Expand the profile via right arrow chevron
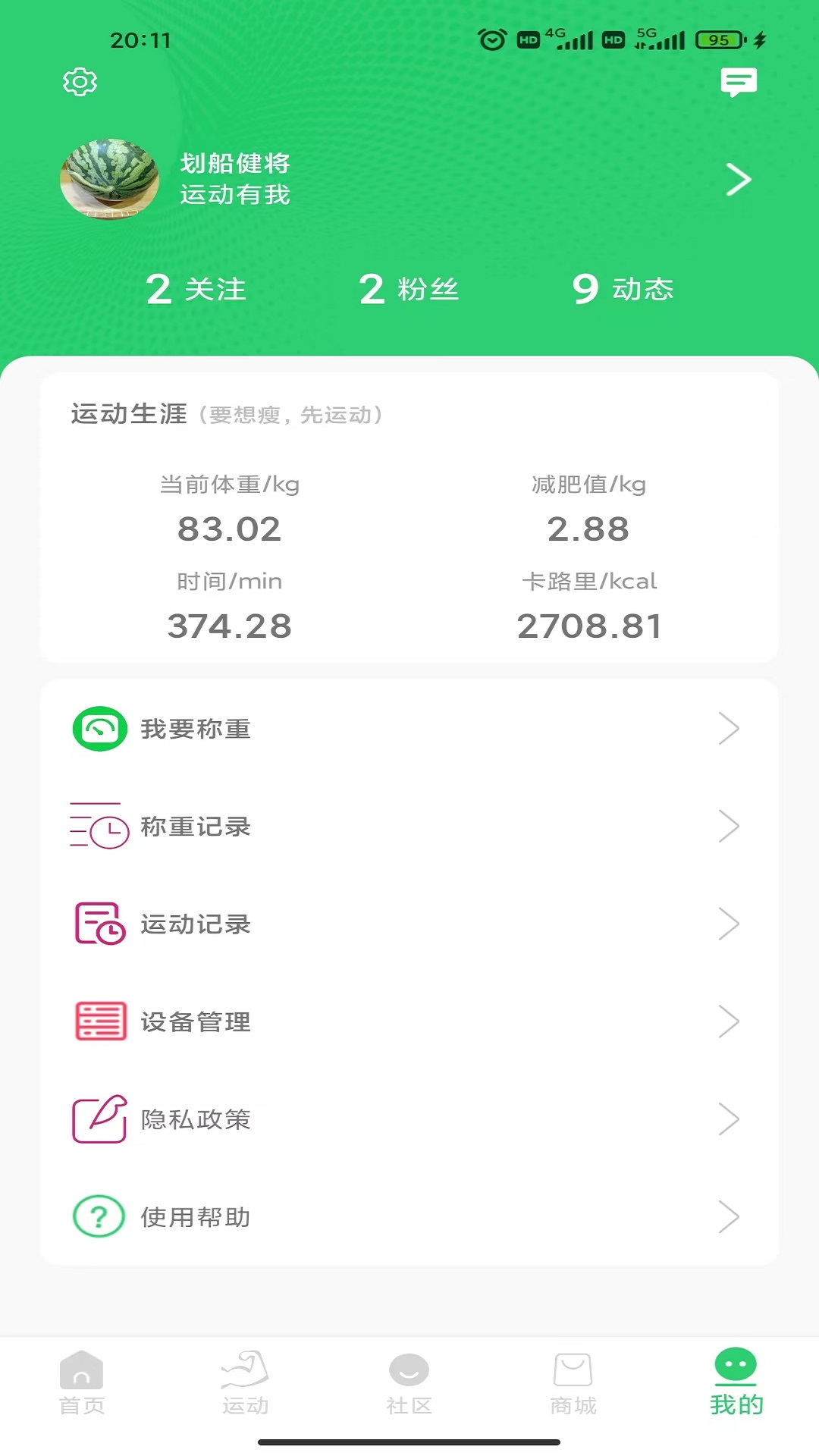The image size is (819, 1456). point(736,180)
